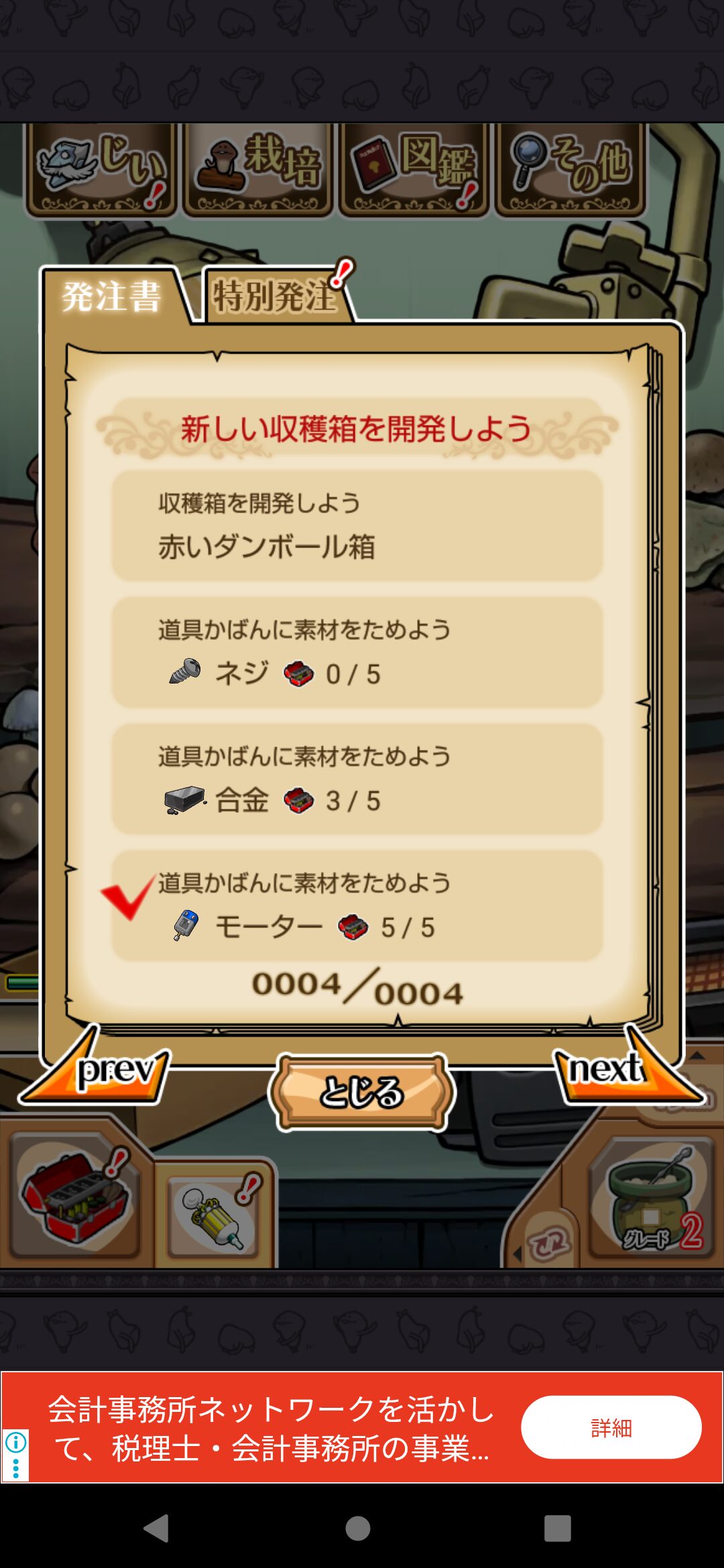
Task: Open the じい menu button
Action: coord(101,169)
